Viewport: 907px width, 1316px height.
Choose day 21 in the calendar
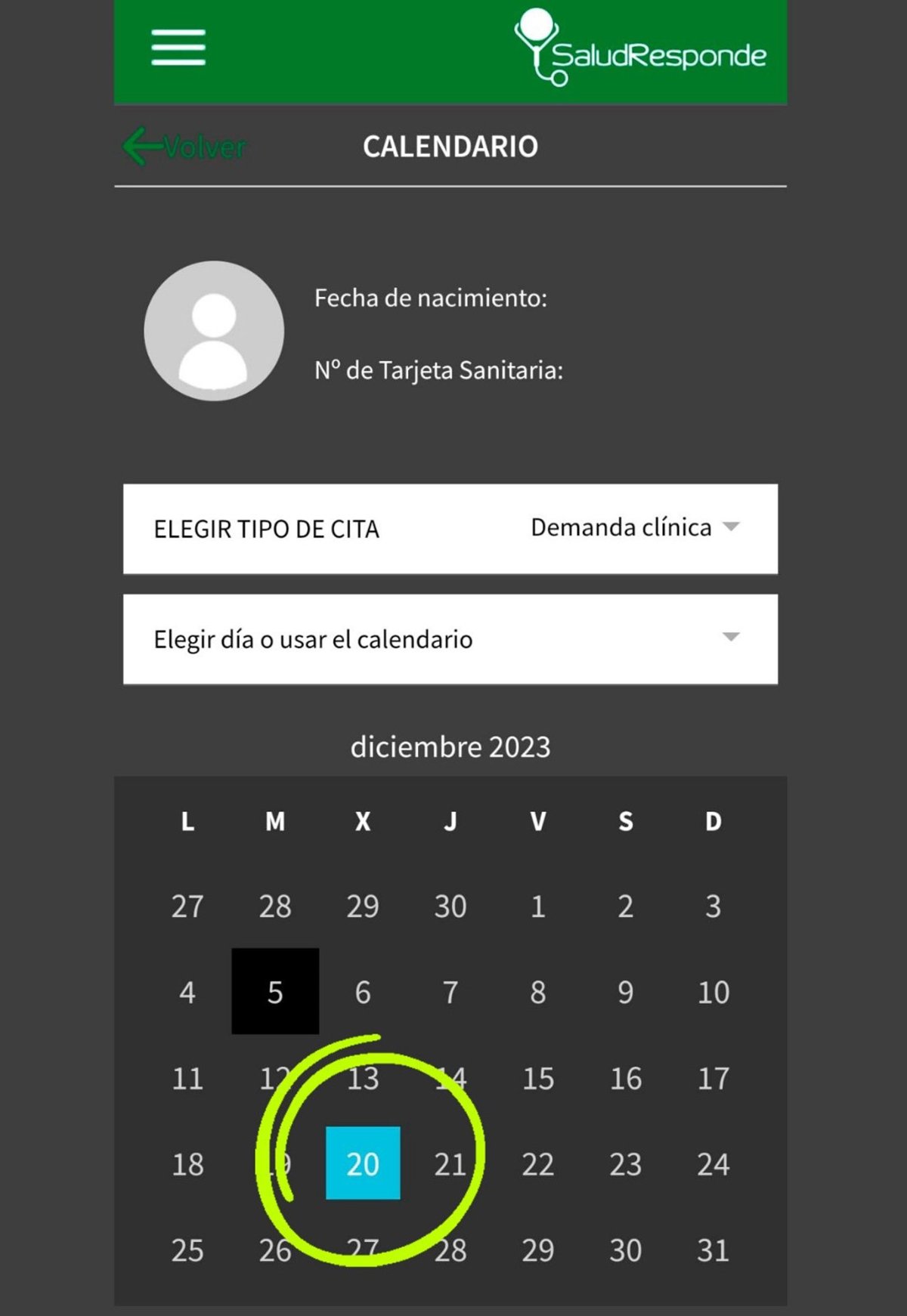(450, 1164)
